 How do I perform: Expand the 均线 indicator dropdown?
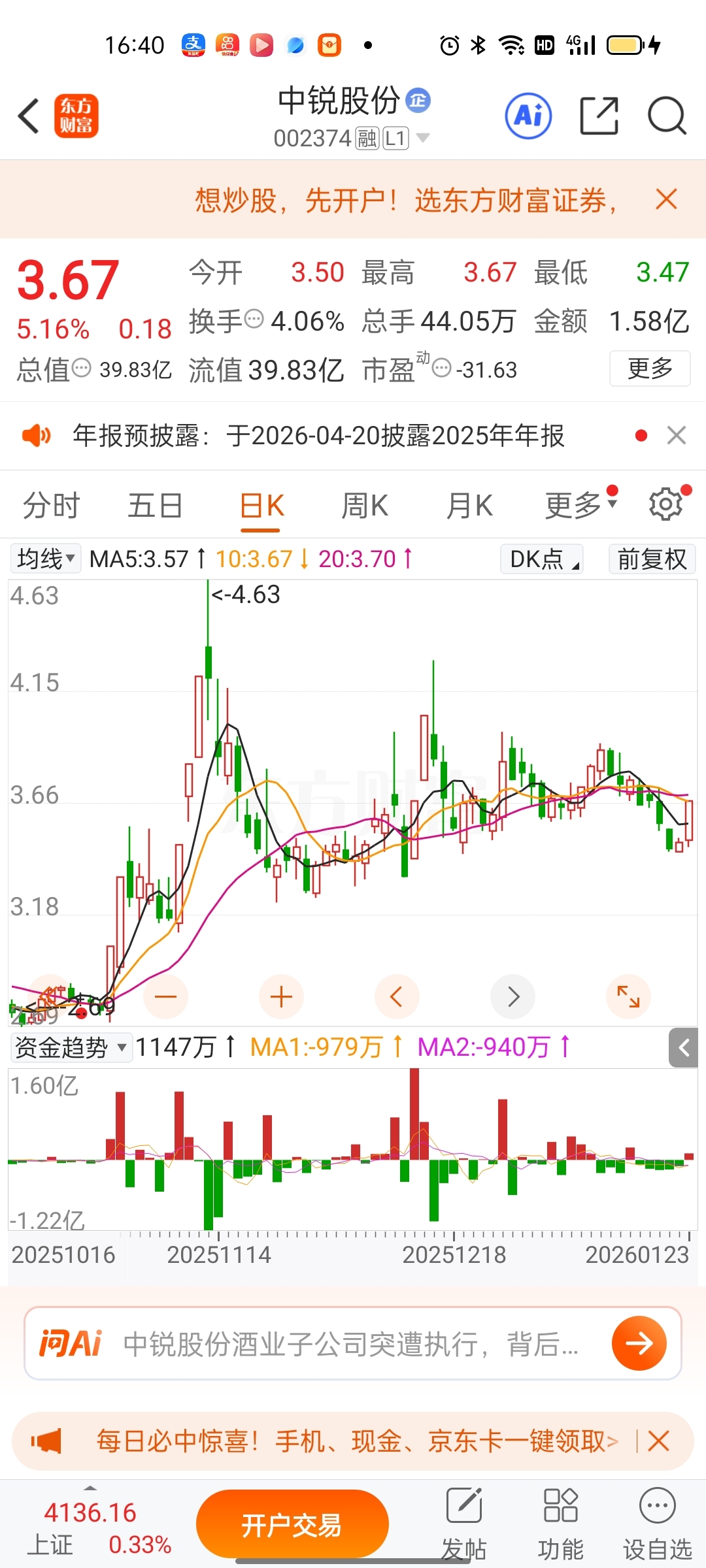click(x=46, y=559)
